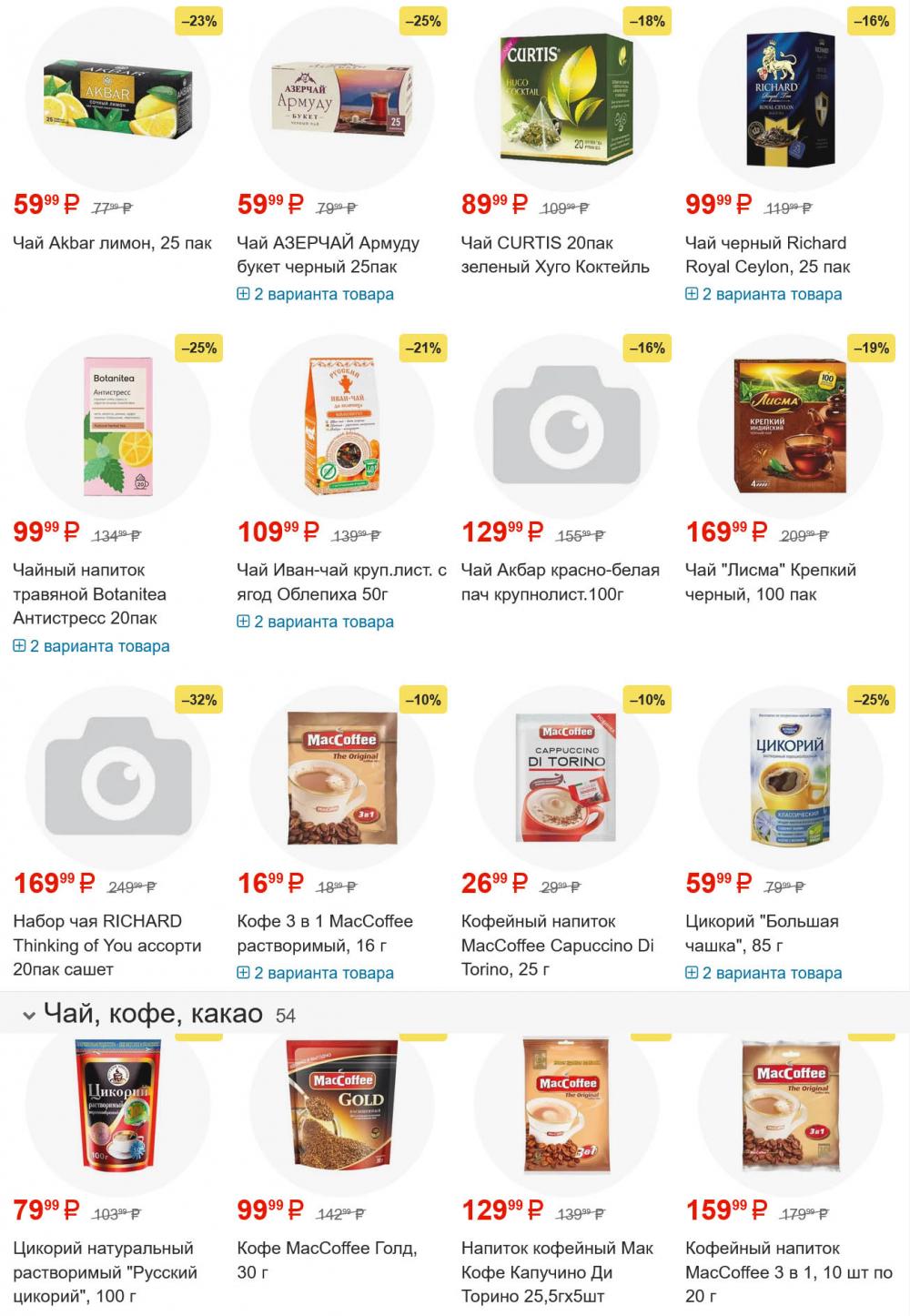
Task: Open the CURTIS Hugo Cocktail green tea card
Action: point(554,255)
